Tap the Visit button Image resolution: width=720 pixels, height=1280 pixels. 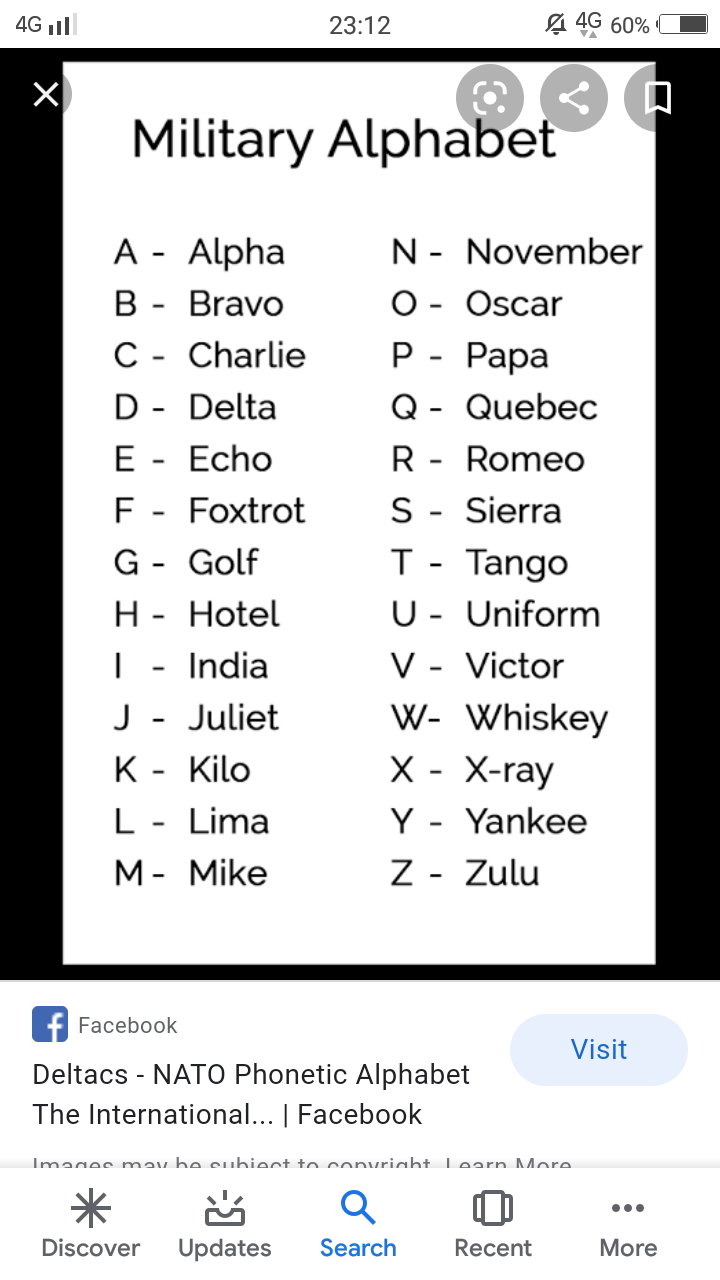pyautogui.click(x=599, y=1050)
